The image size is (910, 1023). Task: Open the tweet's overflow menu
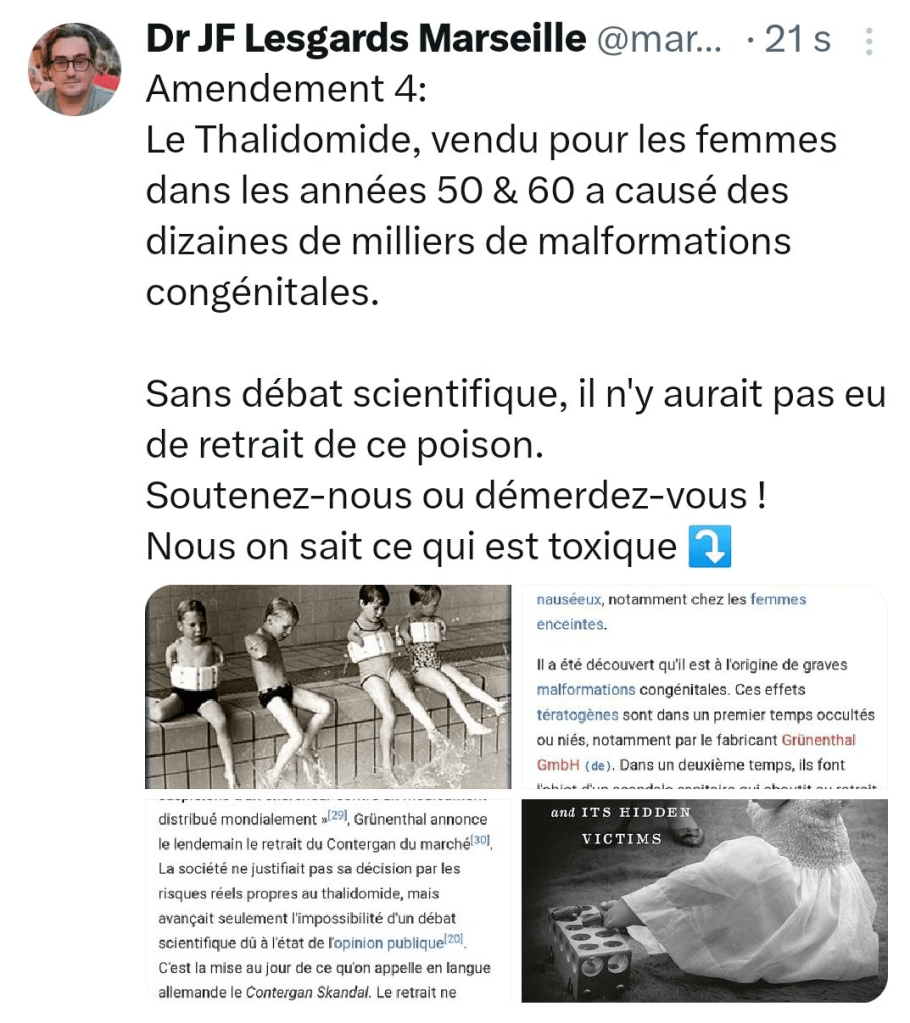point(868,41)
